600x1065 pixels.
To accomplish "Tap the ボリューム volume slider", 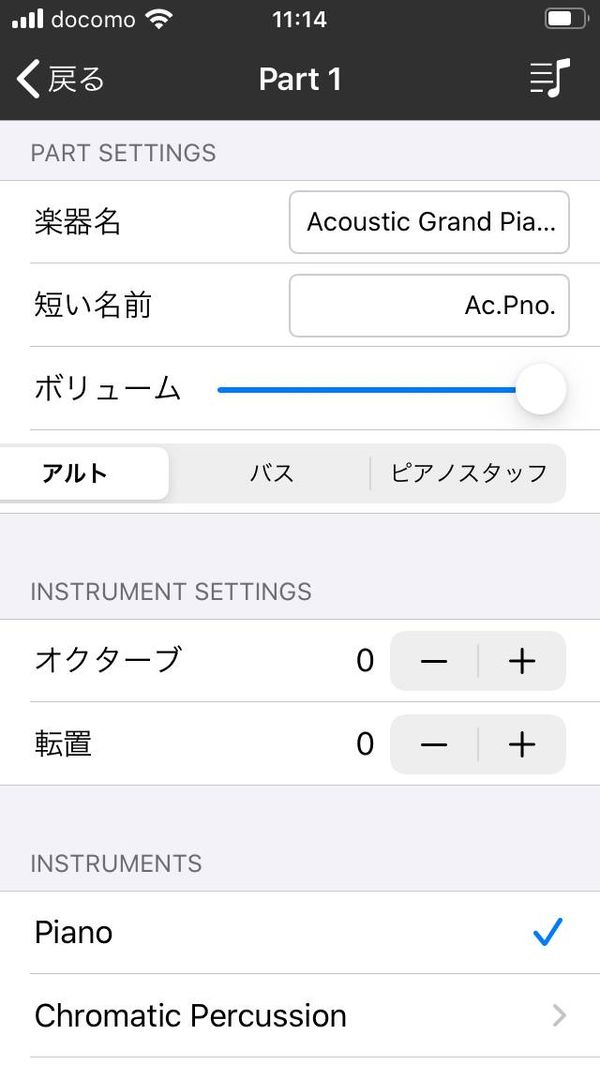I will point(391,389).
